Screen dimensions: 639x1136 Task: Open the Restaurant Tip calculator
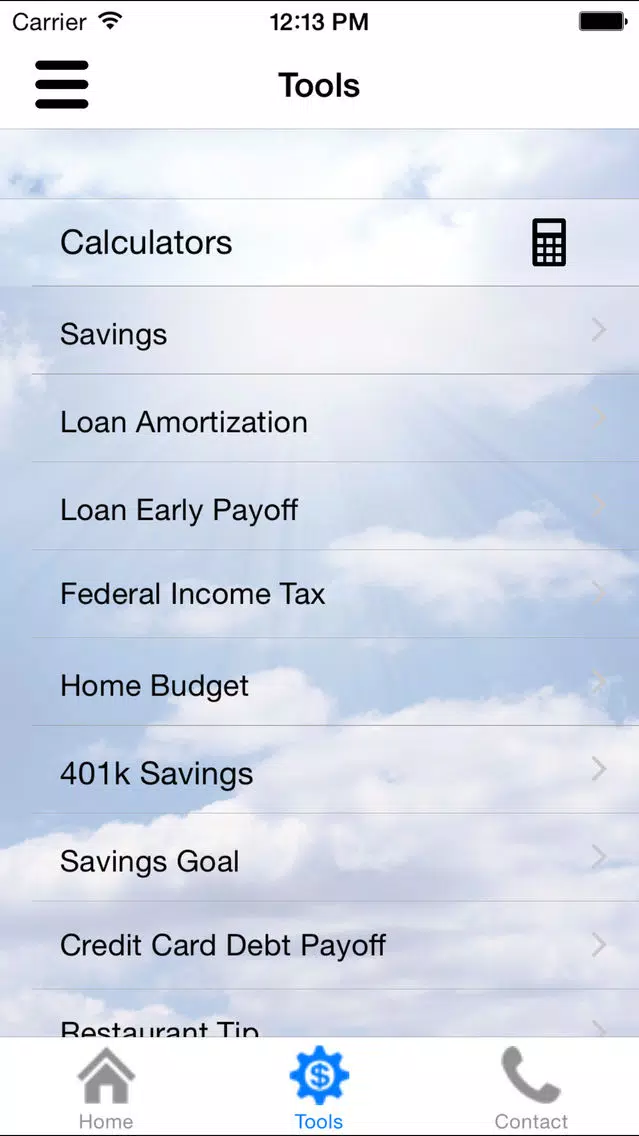320,1014
